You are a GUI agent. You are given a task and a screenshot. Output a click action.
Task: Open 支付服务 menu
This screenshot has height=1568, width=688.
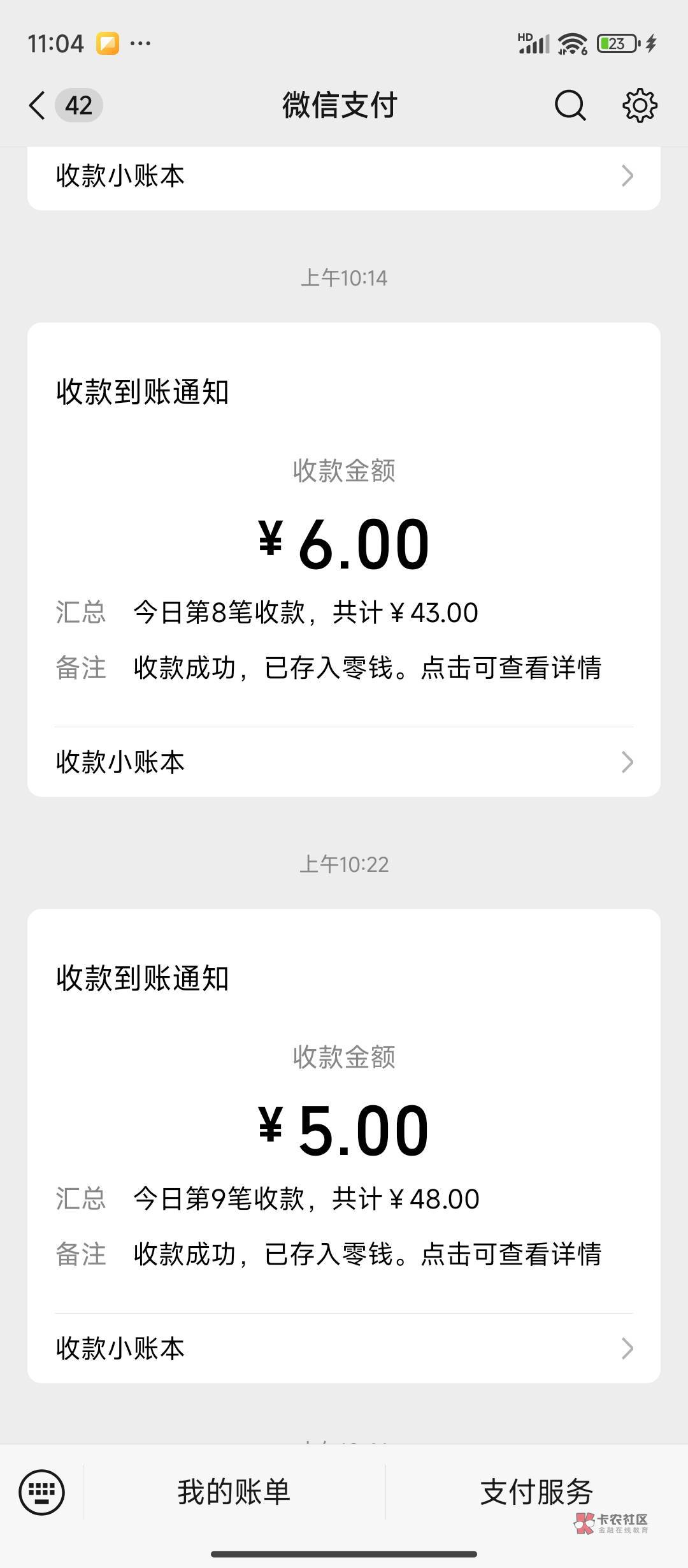pos(536,1492)
